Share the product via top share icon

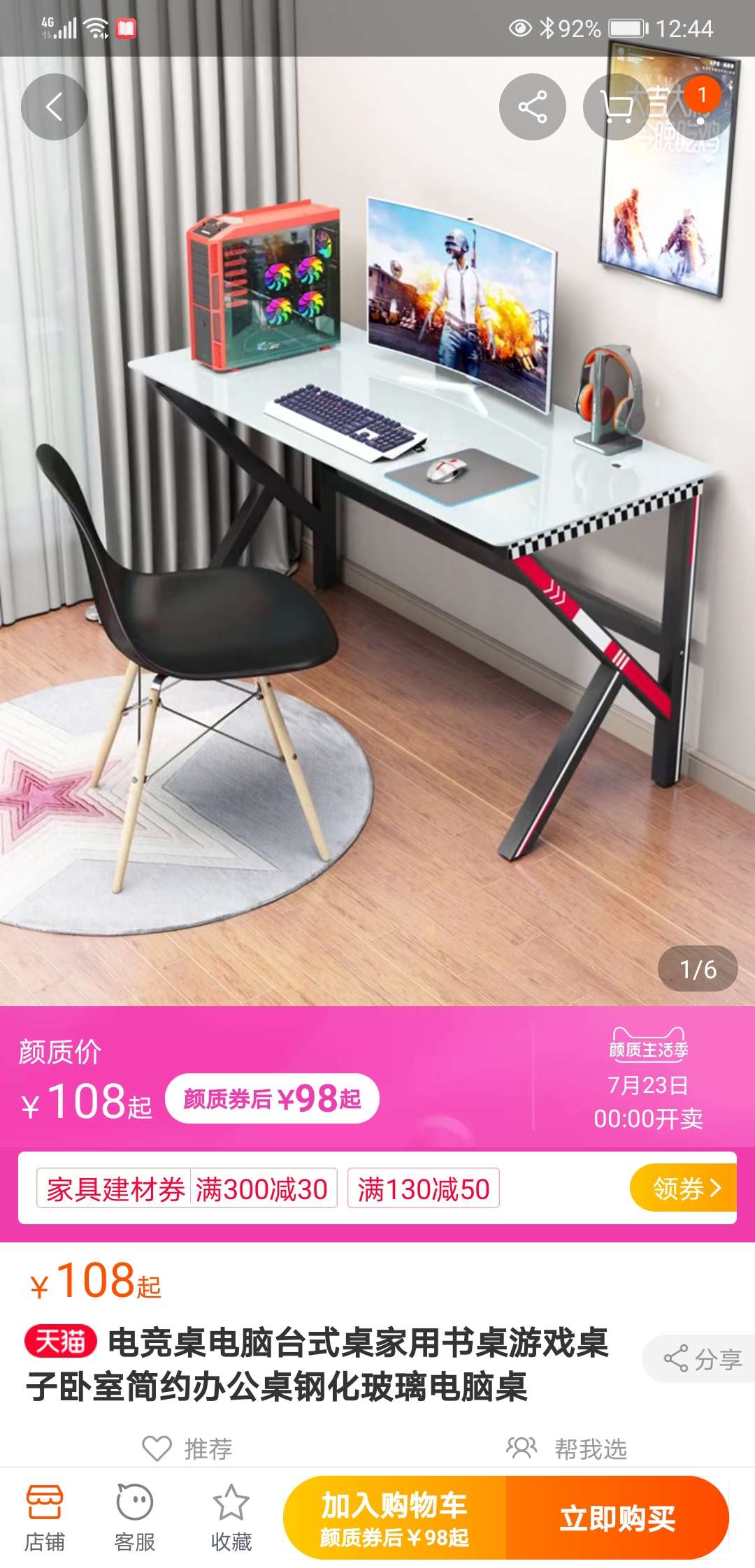click(532, 107)
